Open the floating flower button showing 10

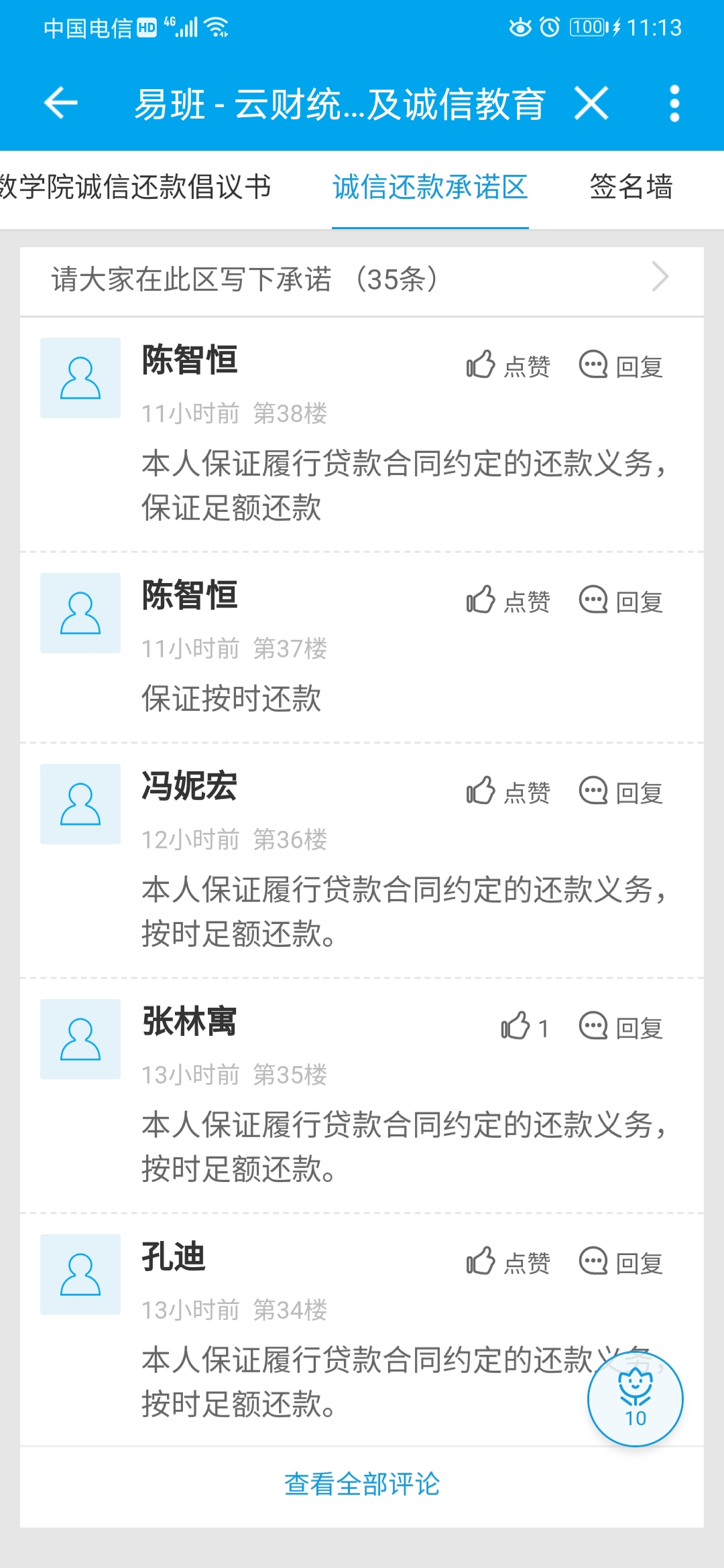635,1398
